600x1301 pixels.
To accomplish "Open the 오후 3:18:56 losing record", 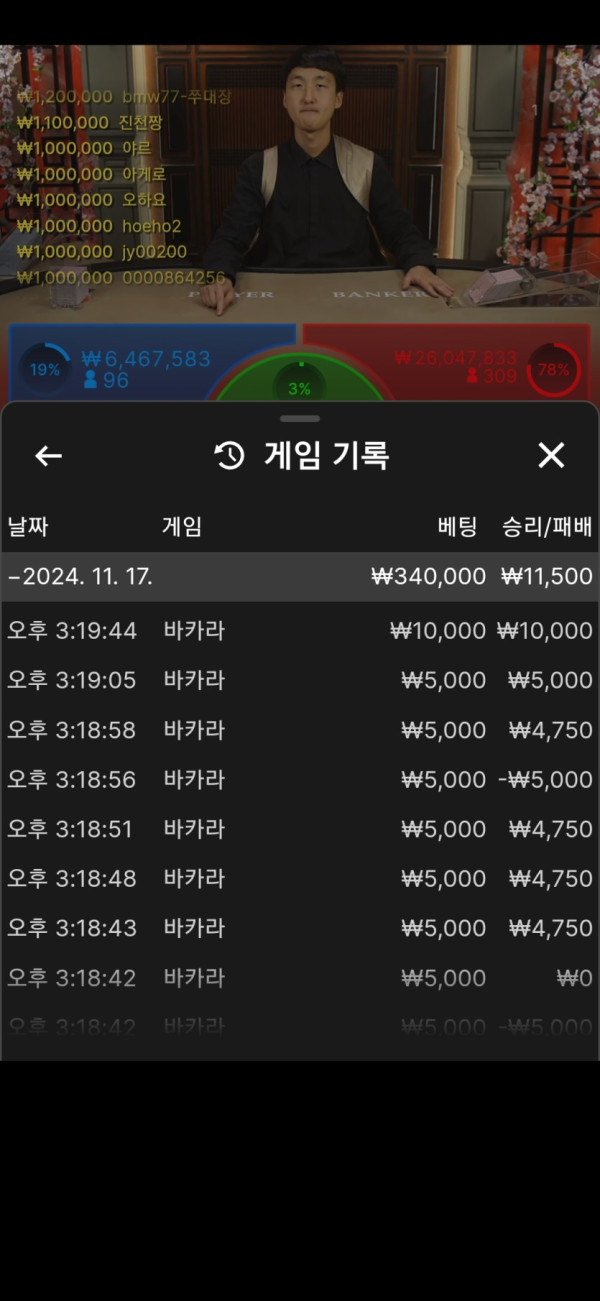I will [300, 780].
